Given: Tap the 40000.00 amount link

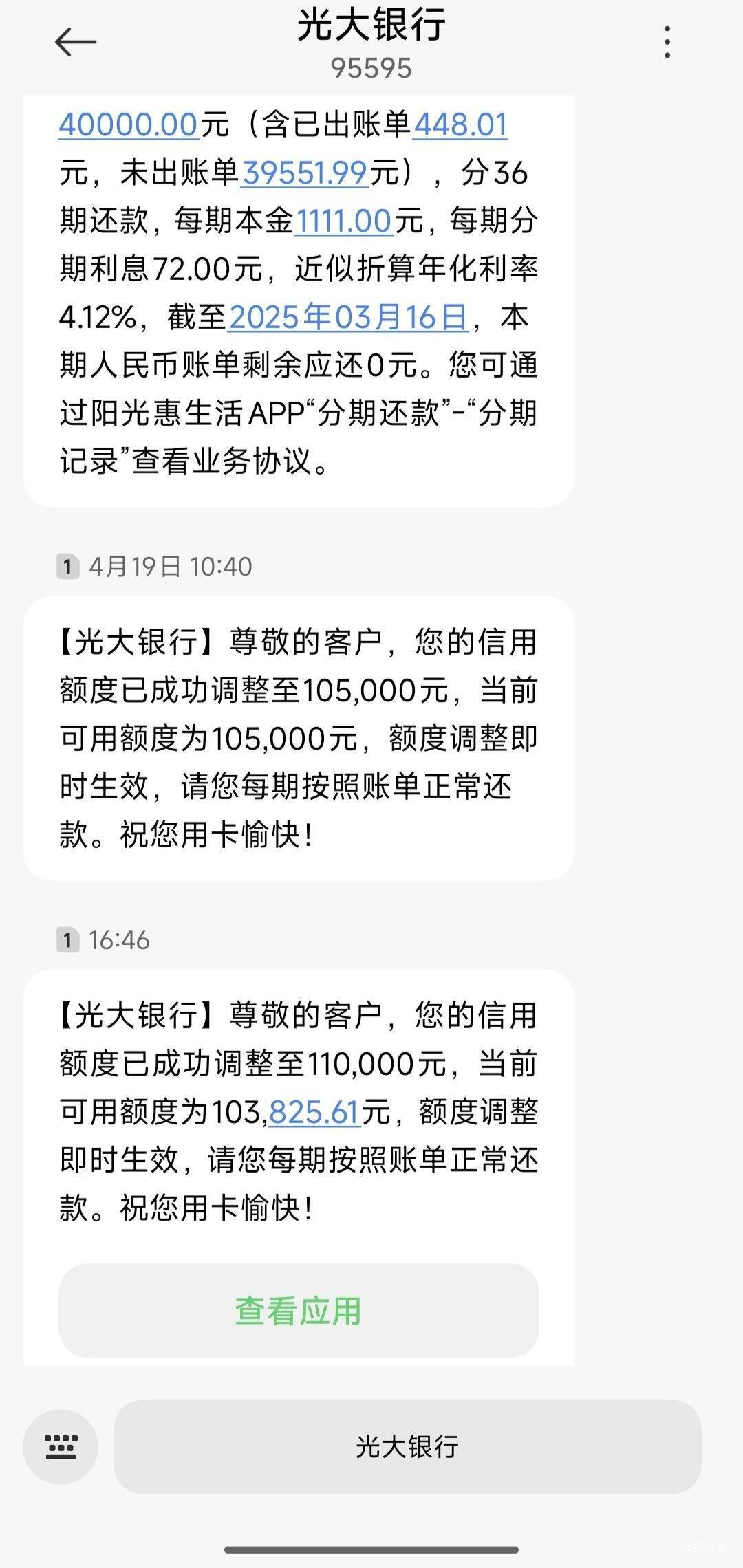Looking at the screenshot, I should click(x=129, y=124).
